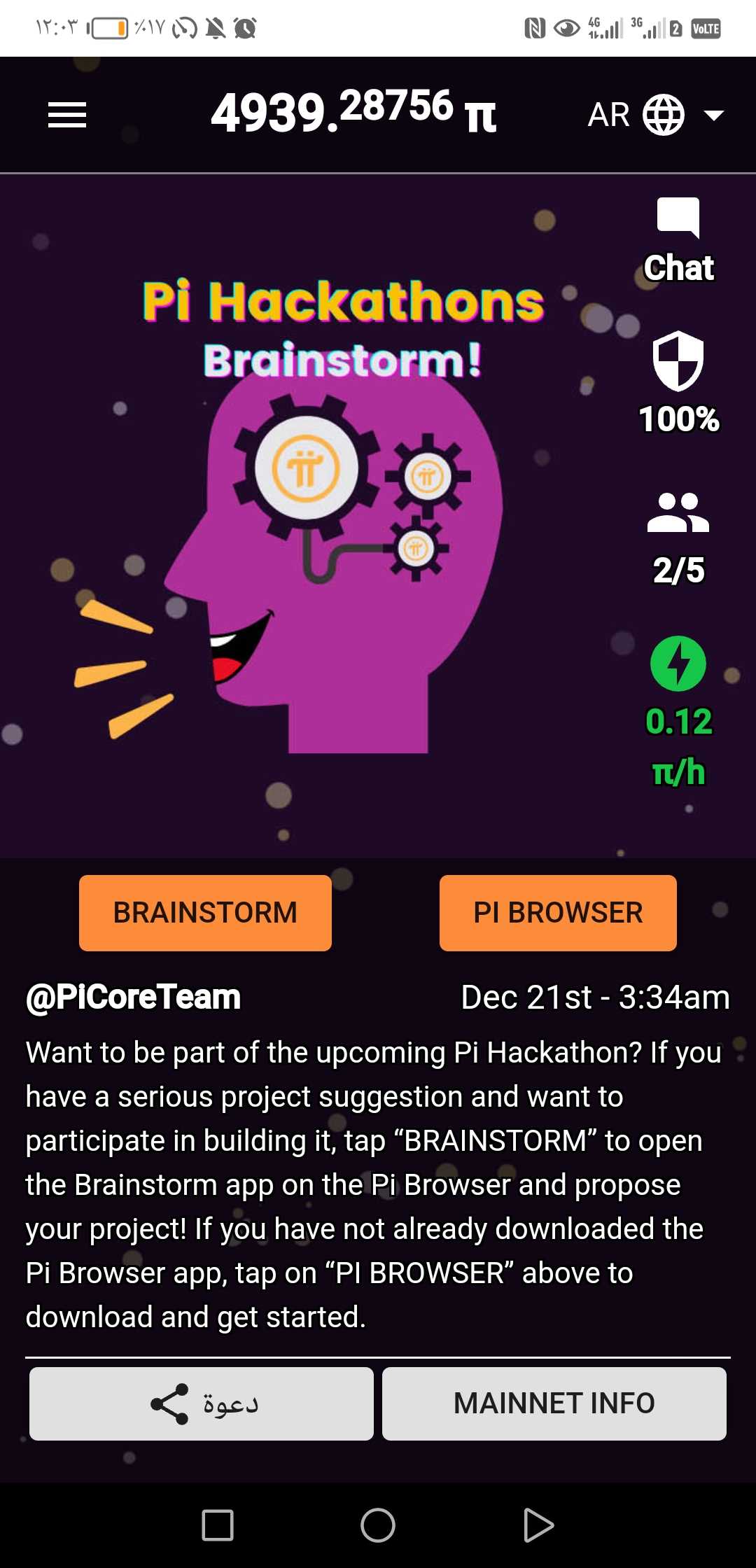Go to the home screen via the circle button
Viewport: 756px width, 1568px height.
pyautogui.click(x=378, y=1525)
